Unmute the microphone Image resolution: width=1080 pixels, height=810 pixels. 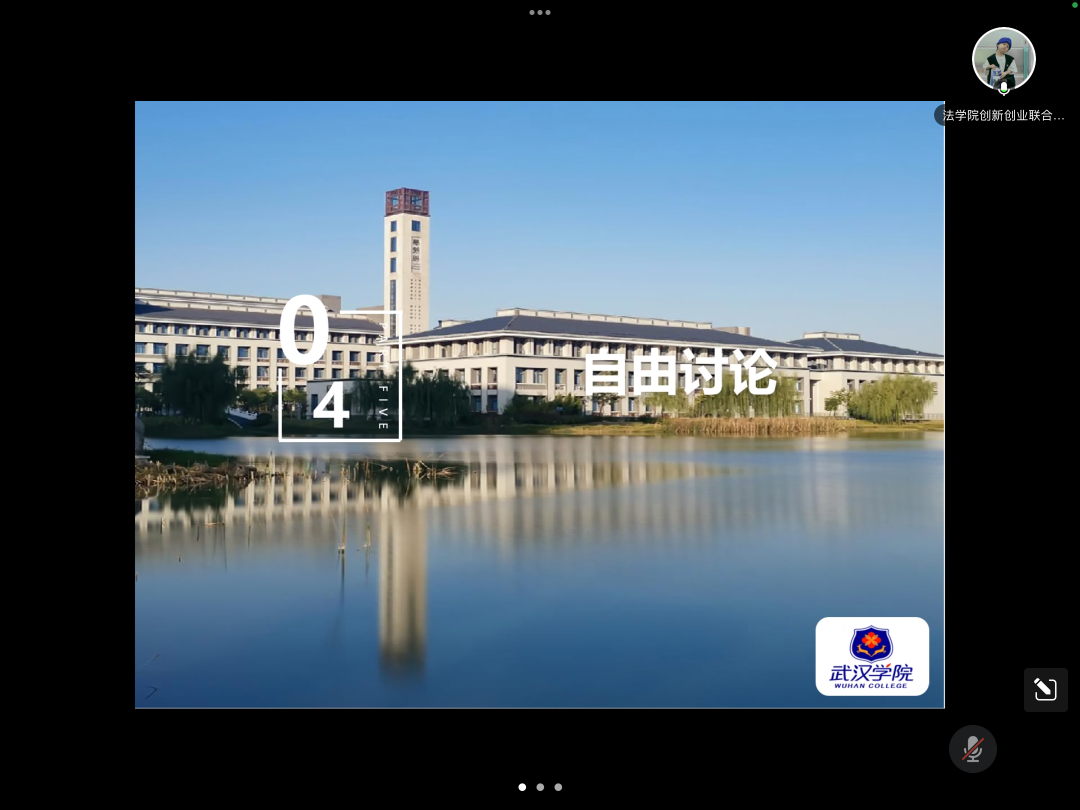pyautogui.click(x=972, y=748)
